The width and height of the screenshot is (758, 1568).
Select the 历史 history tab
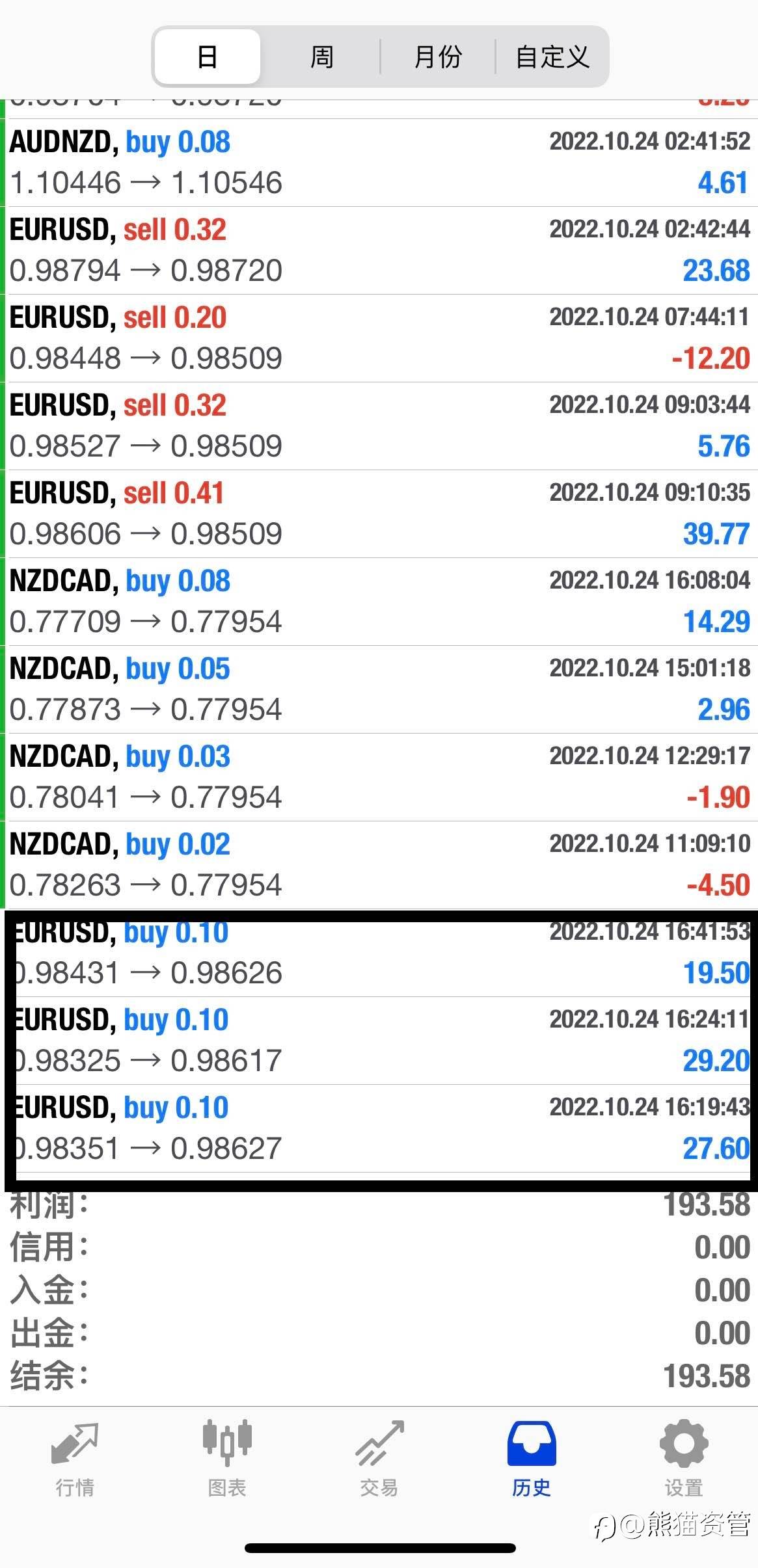click(531, 1457)
